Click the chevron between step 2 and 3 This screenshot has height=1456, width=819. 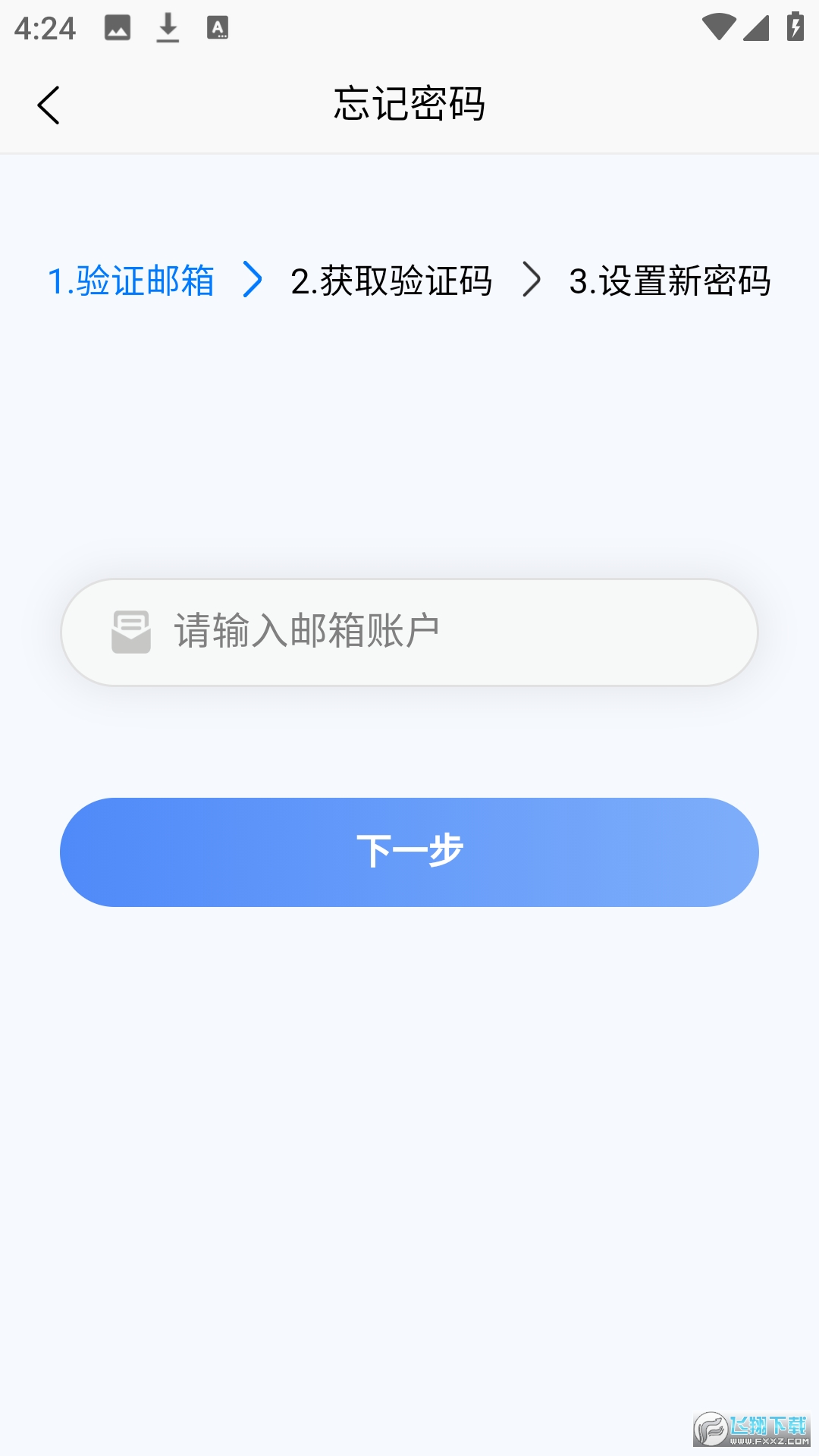pos(531,281)
